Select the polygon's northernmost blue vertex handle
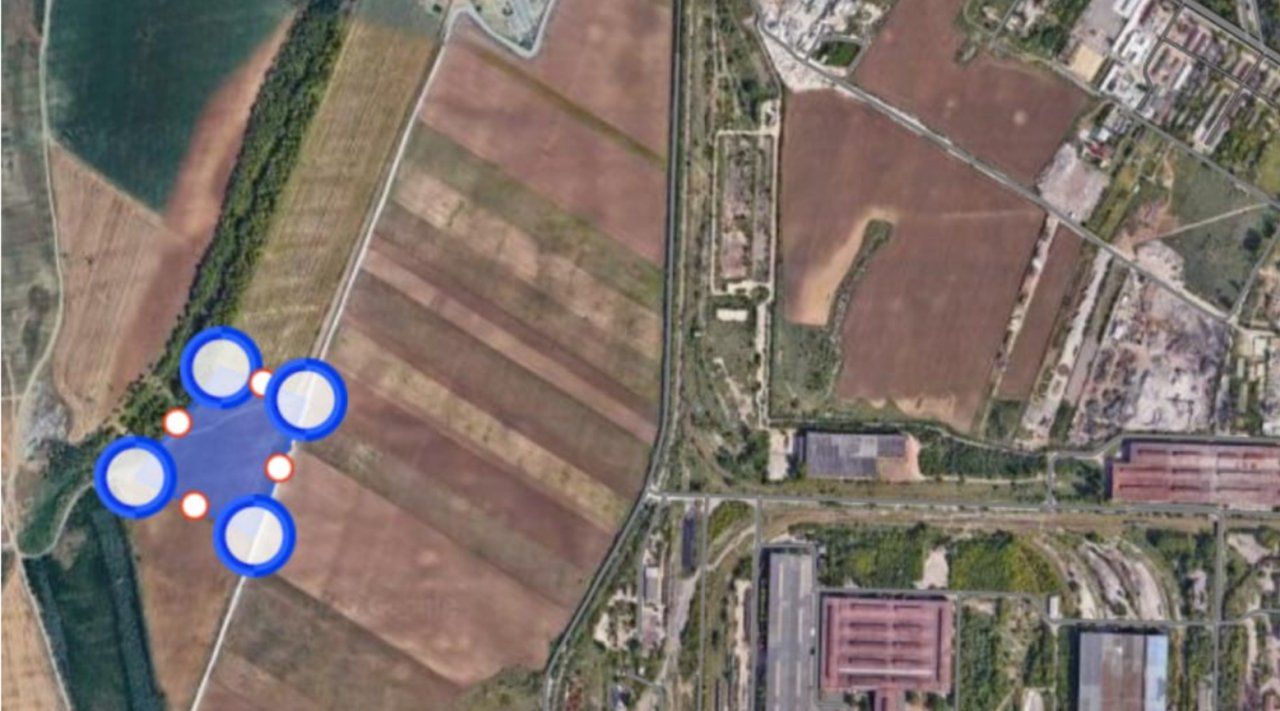 click(x=221, y=367)
